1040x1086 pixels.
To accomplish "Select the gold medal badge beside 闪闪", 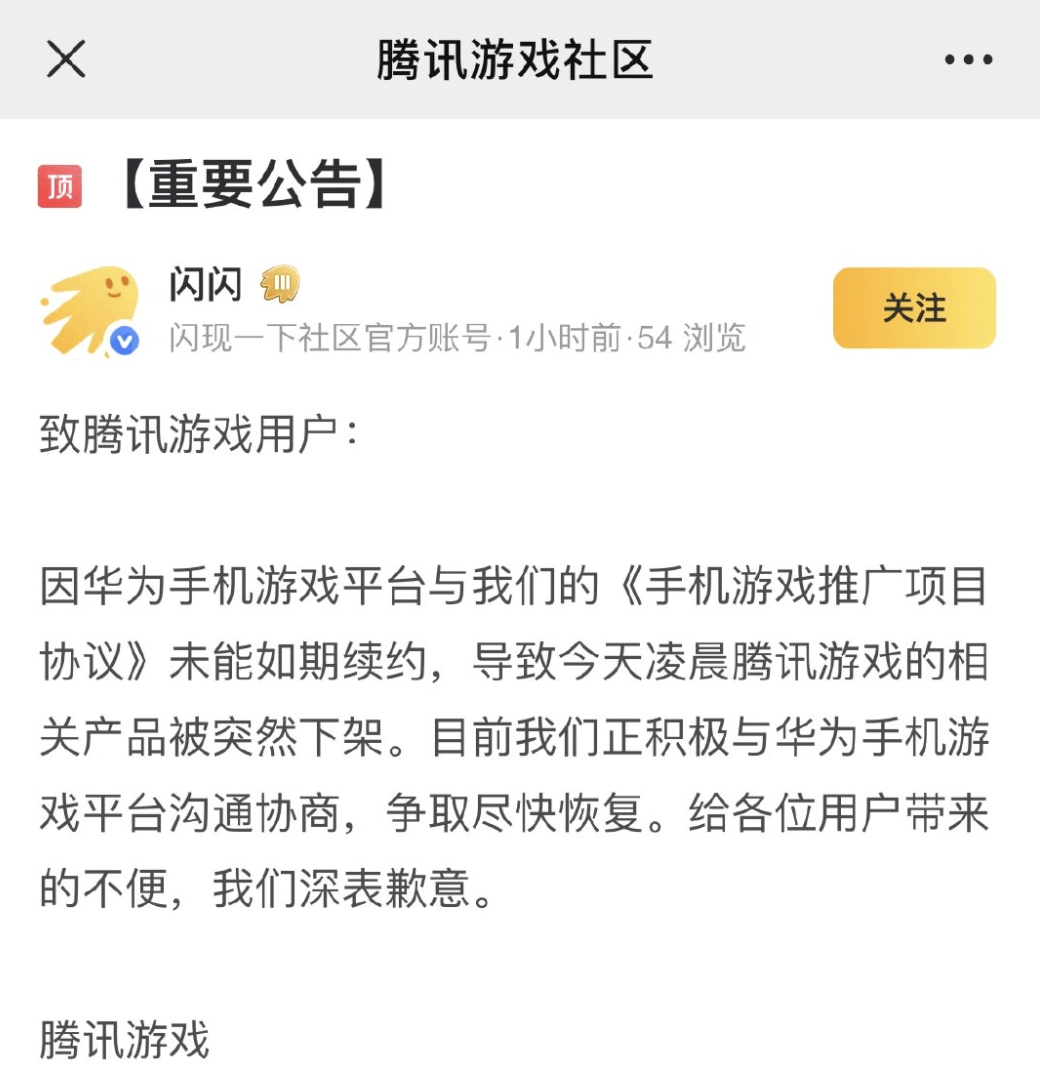I will point(281,284).
